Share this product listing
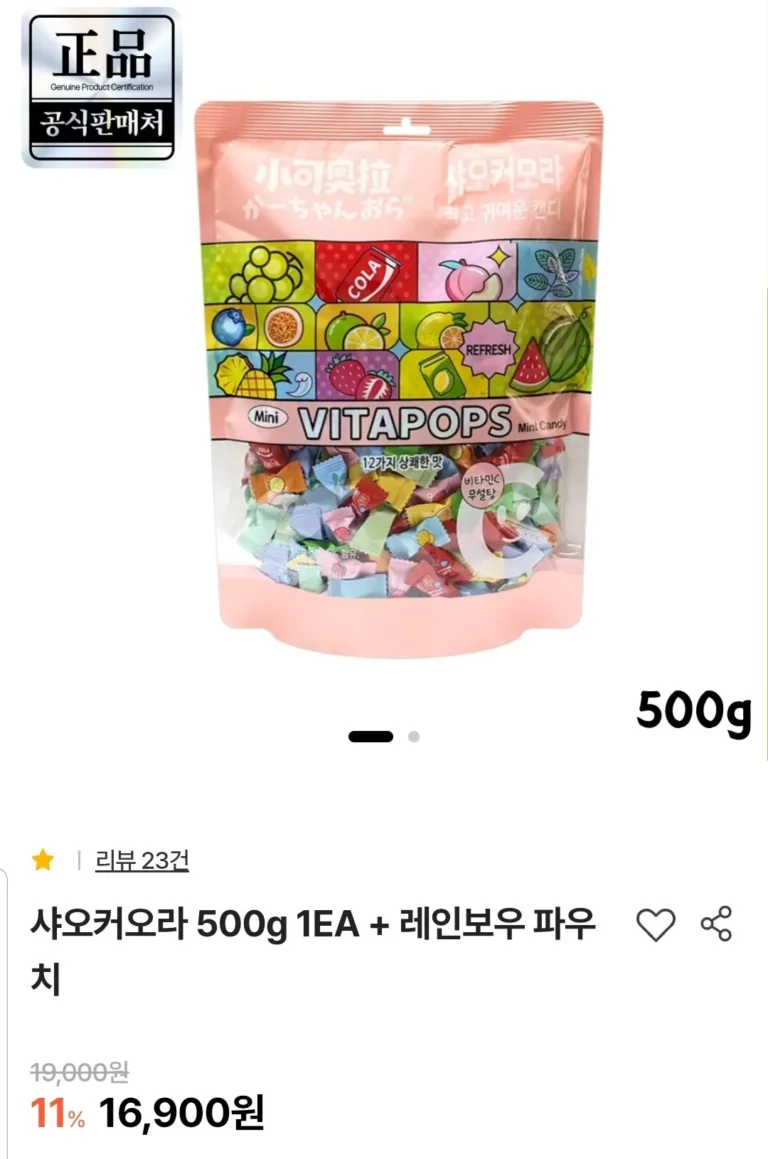This screenshot has width=768, height=1159. point(716,924)
